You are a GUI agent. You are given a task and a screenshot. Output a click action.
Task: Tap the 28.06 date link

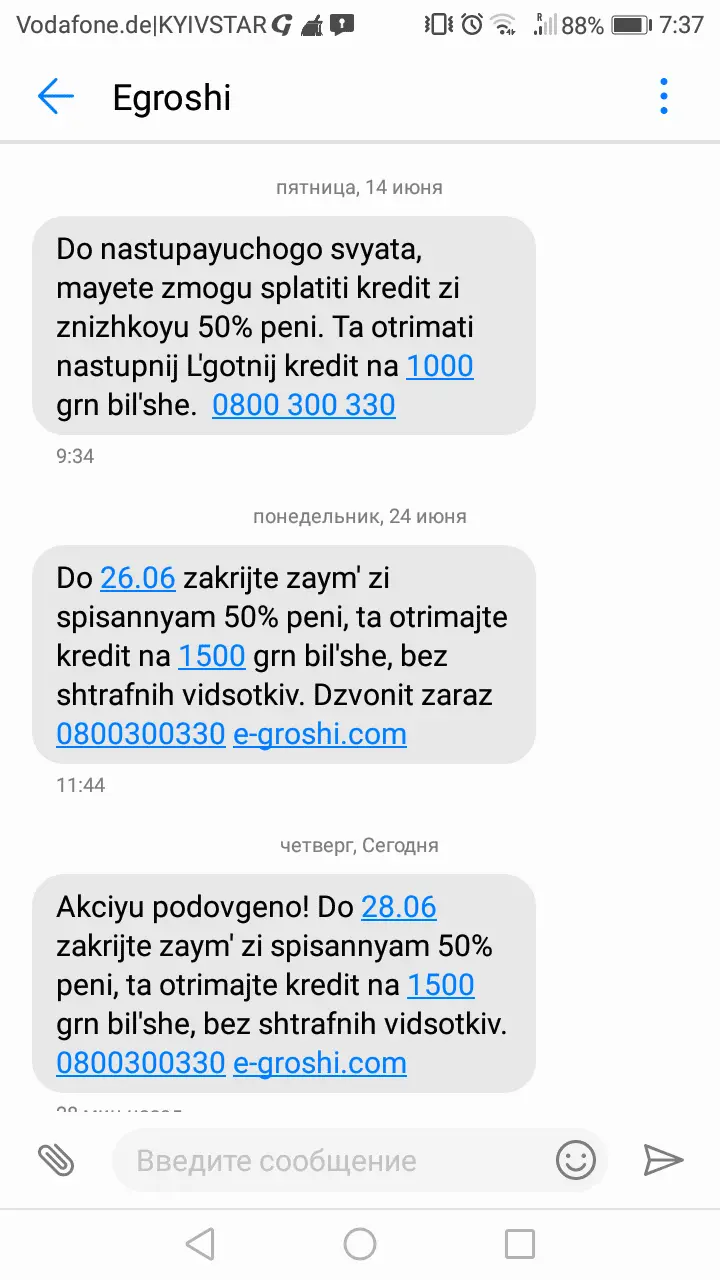[399, 907]
